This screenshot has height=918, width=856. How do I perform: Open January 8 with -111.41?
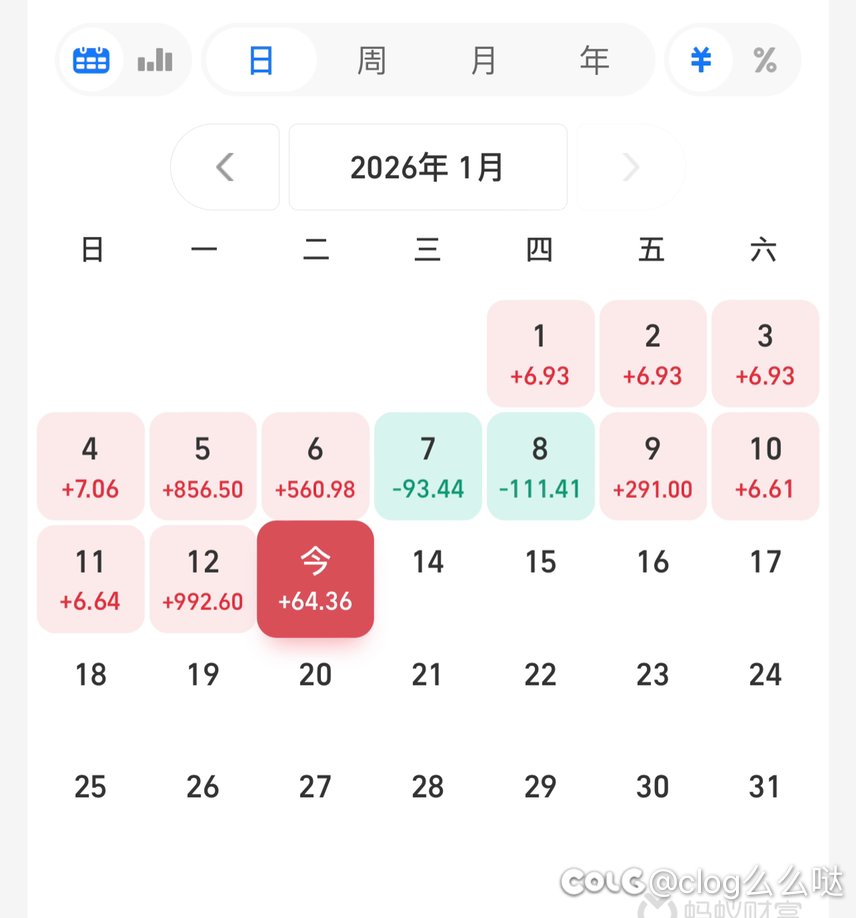pyautogui.click(x=540, y=466)
